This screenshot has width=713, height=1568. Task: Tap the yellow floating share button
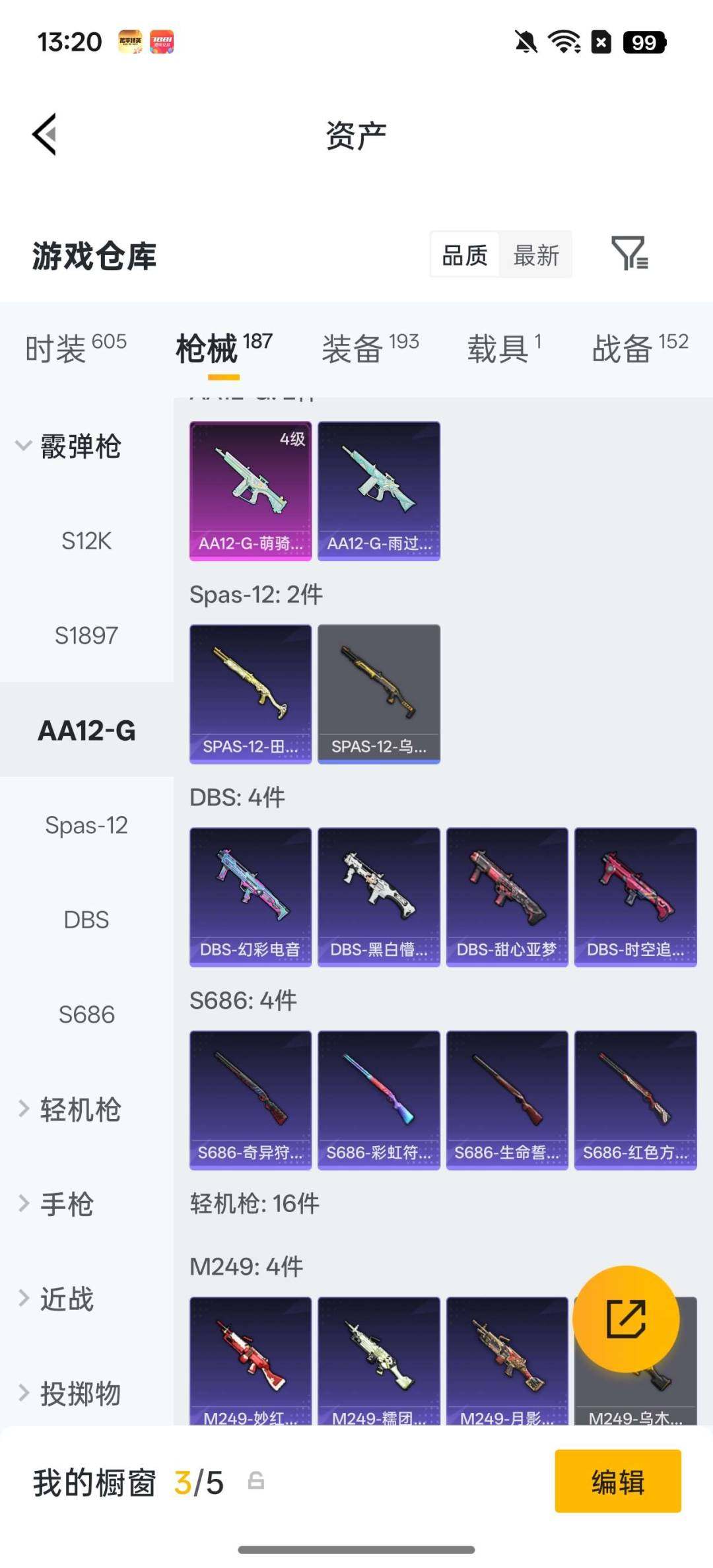tap(625, 1318)
